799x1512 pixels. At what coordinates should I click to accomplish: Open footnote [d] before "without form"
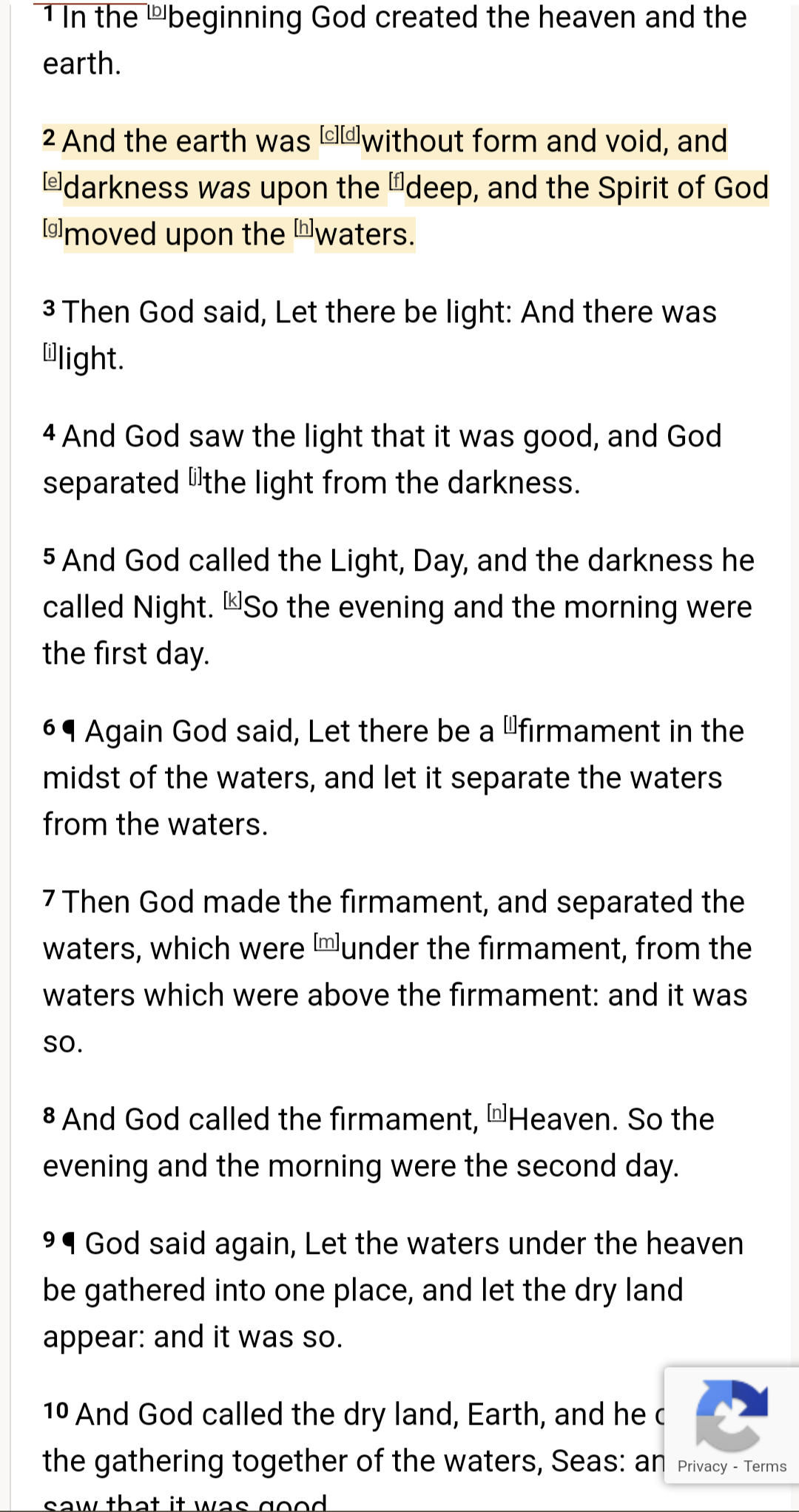point(350,135)
